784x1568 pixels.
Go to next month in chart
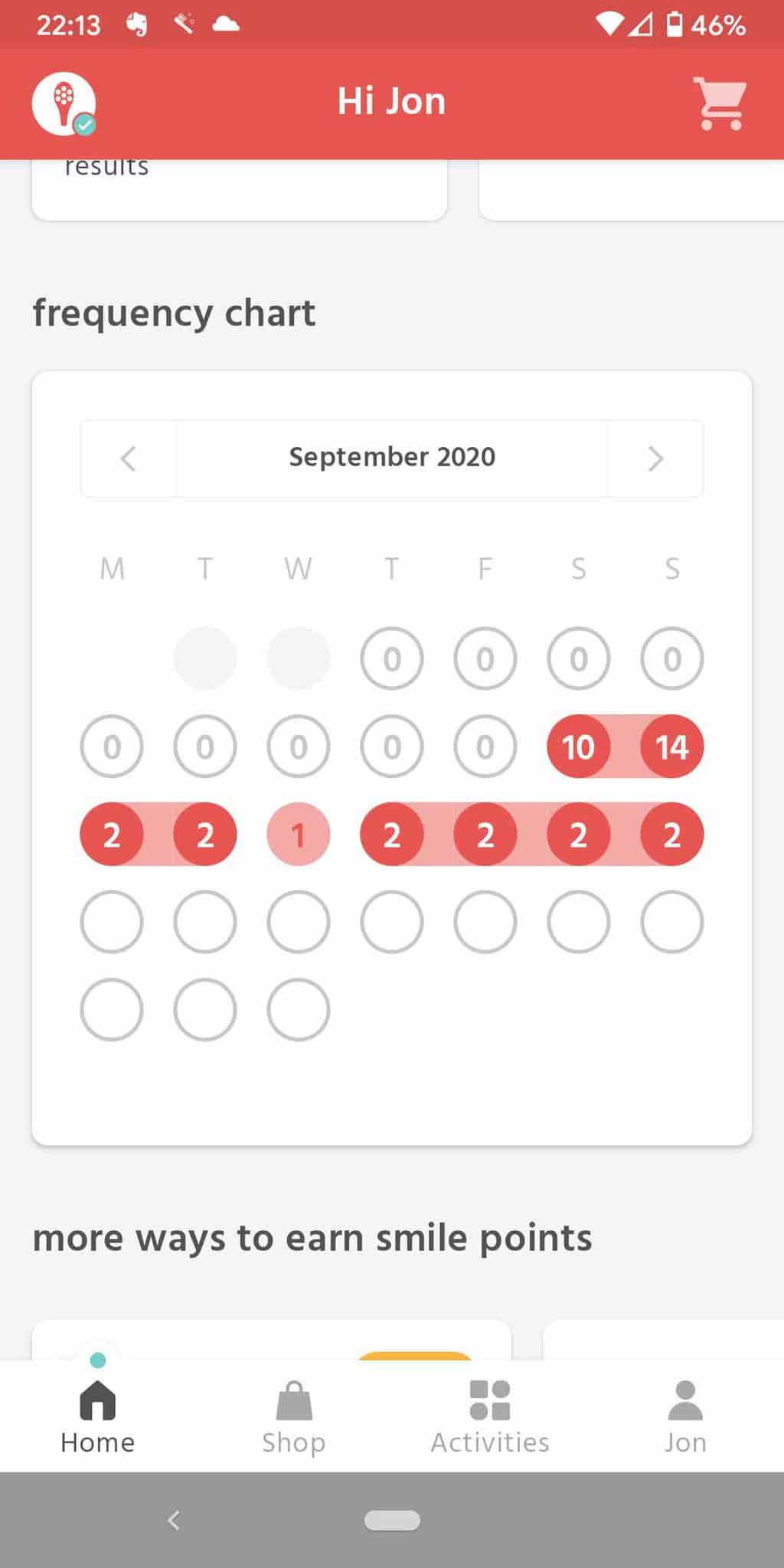coord(655,459)
